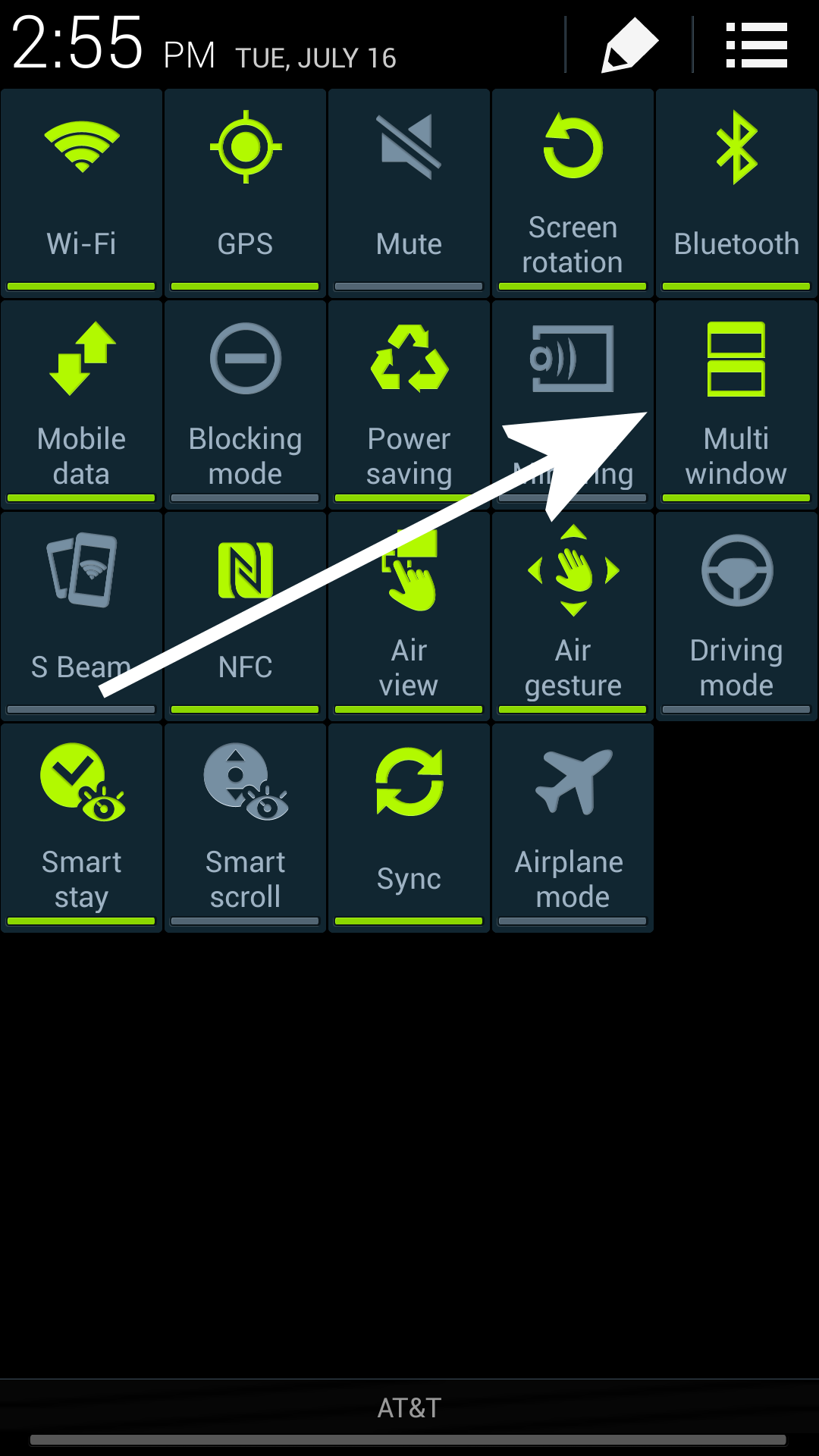Enable Driving mode
The image size is (819, 1456).
736,616
